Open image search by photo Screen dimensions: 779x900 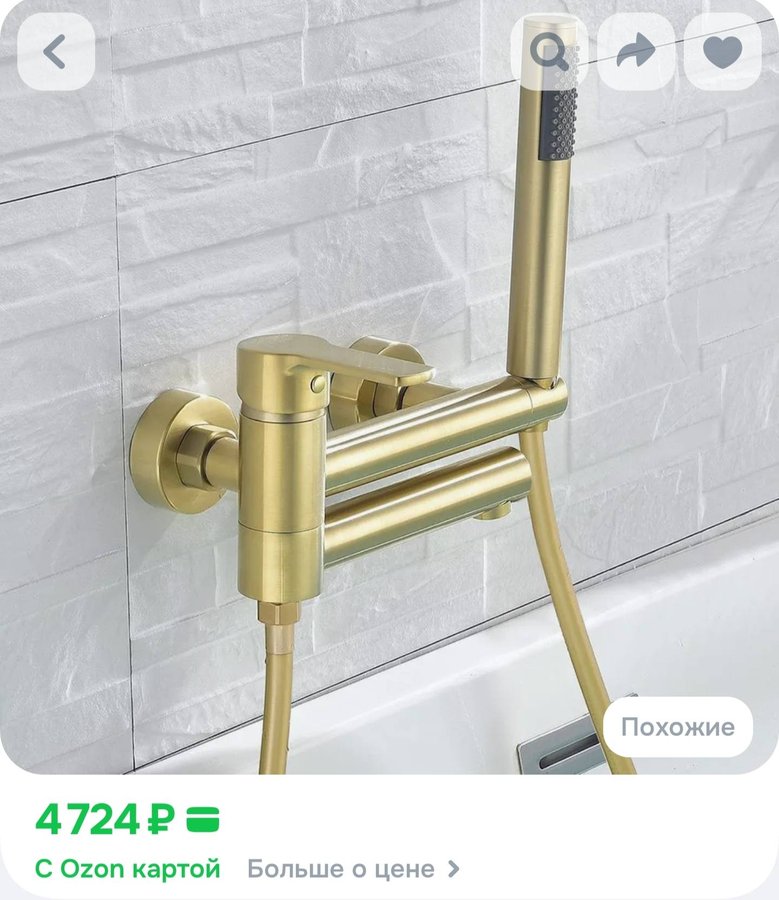(549, 52)
